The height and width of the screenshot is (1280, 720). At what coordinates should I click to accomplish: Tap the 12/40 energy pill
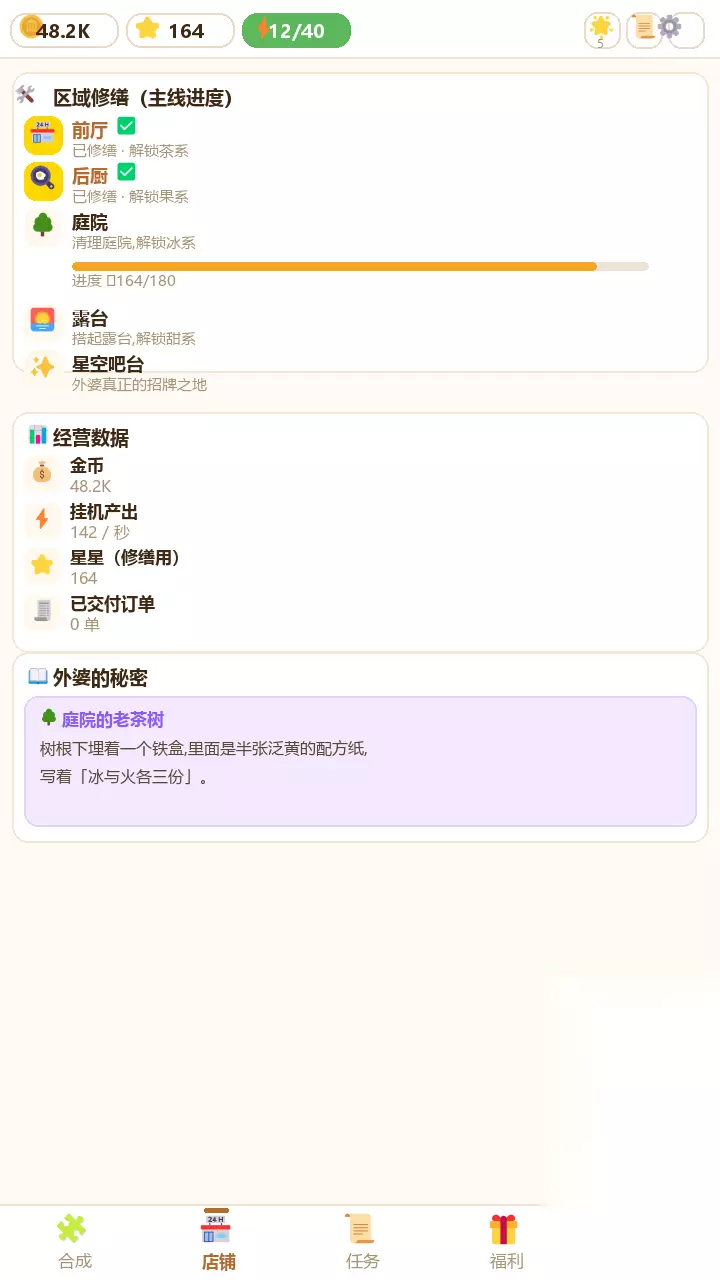tap(296, 31)
